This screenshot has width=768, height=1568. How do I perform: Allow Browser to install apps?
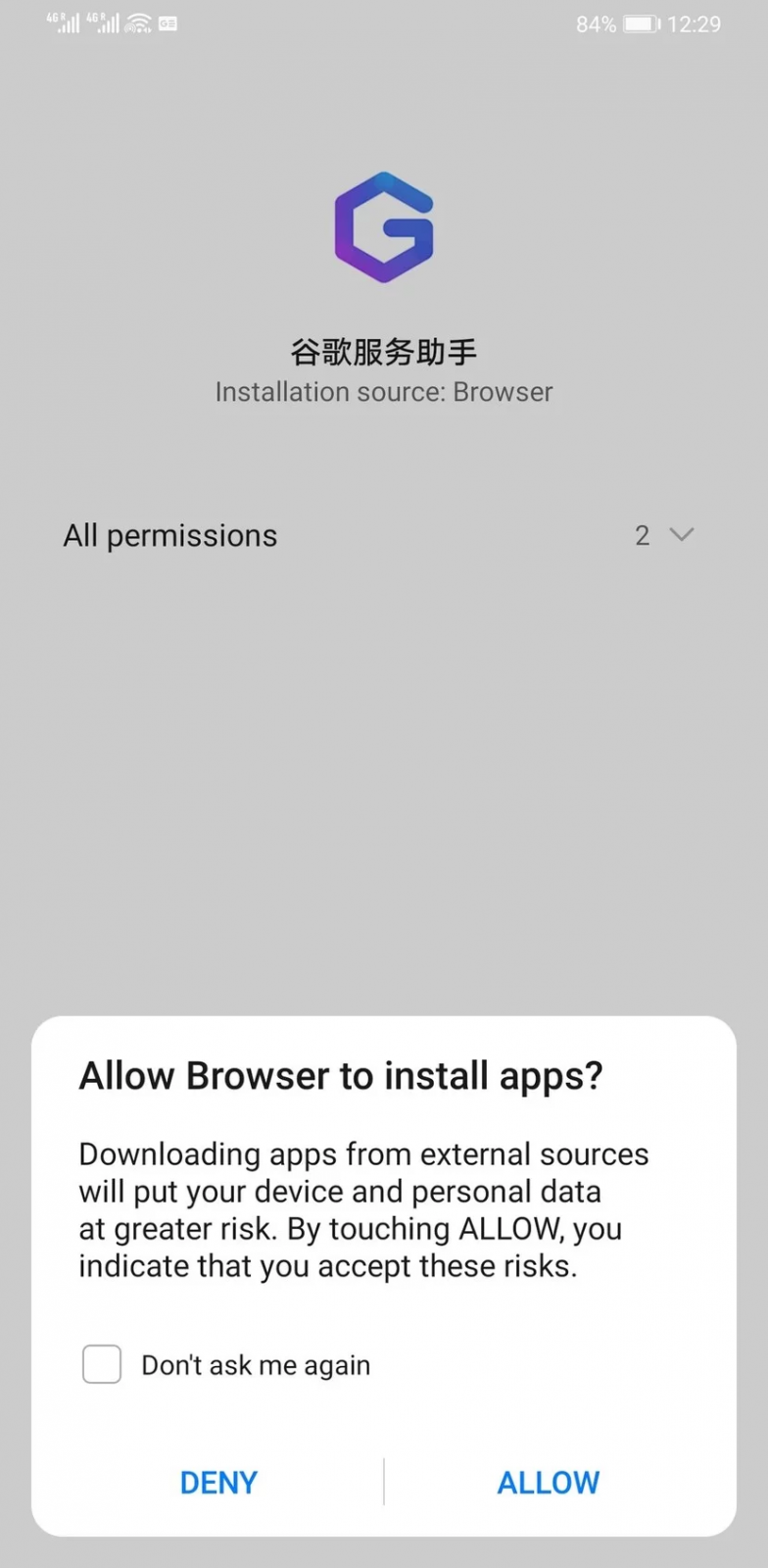click(x=549, y=1483)
